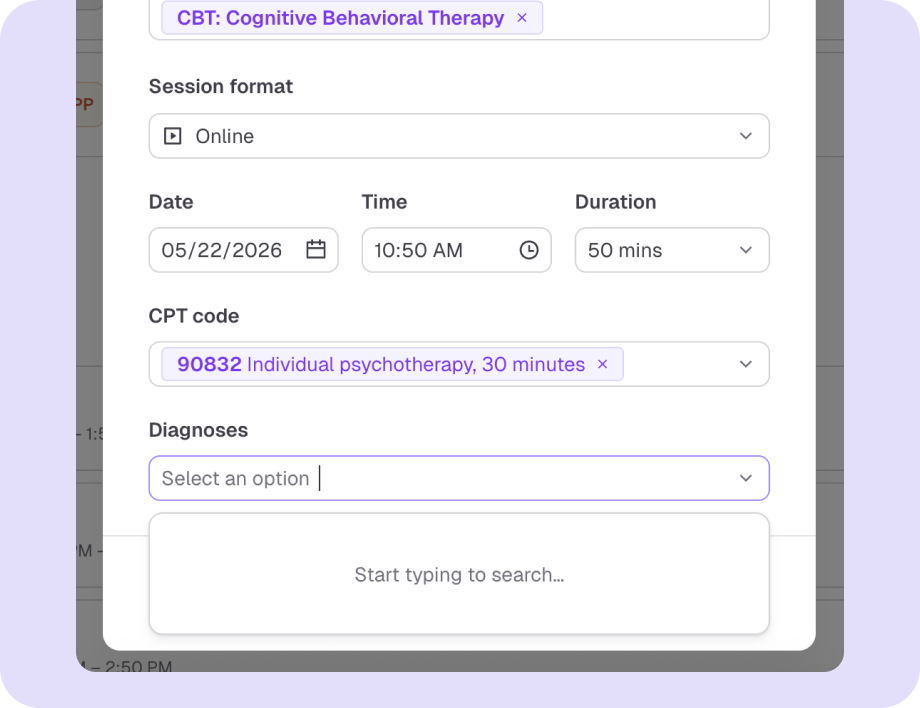Viewport: 920px width, 708px height.
Task: Expand the CPT code dropdown chevron
Action: 746,364
